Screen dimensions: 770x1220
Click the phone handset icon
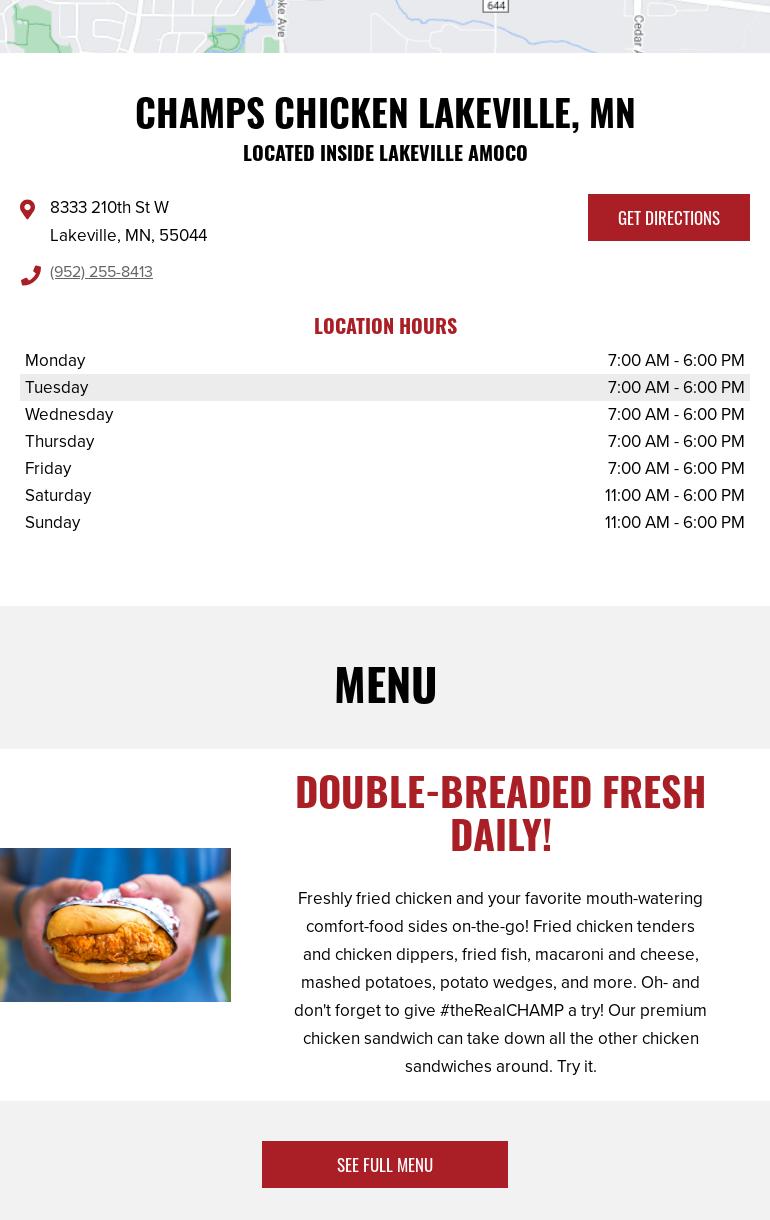[31, 275]
